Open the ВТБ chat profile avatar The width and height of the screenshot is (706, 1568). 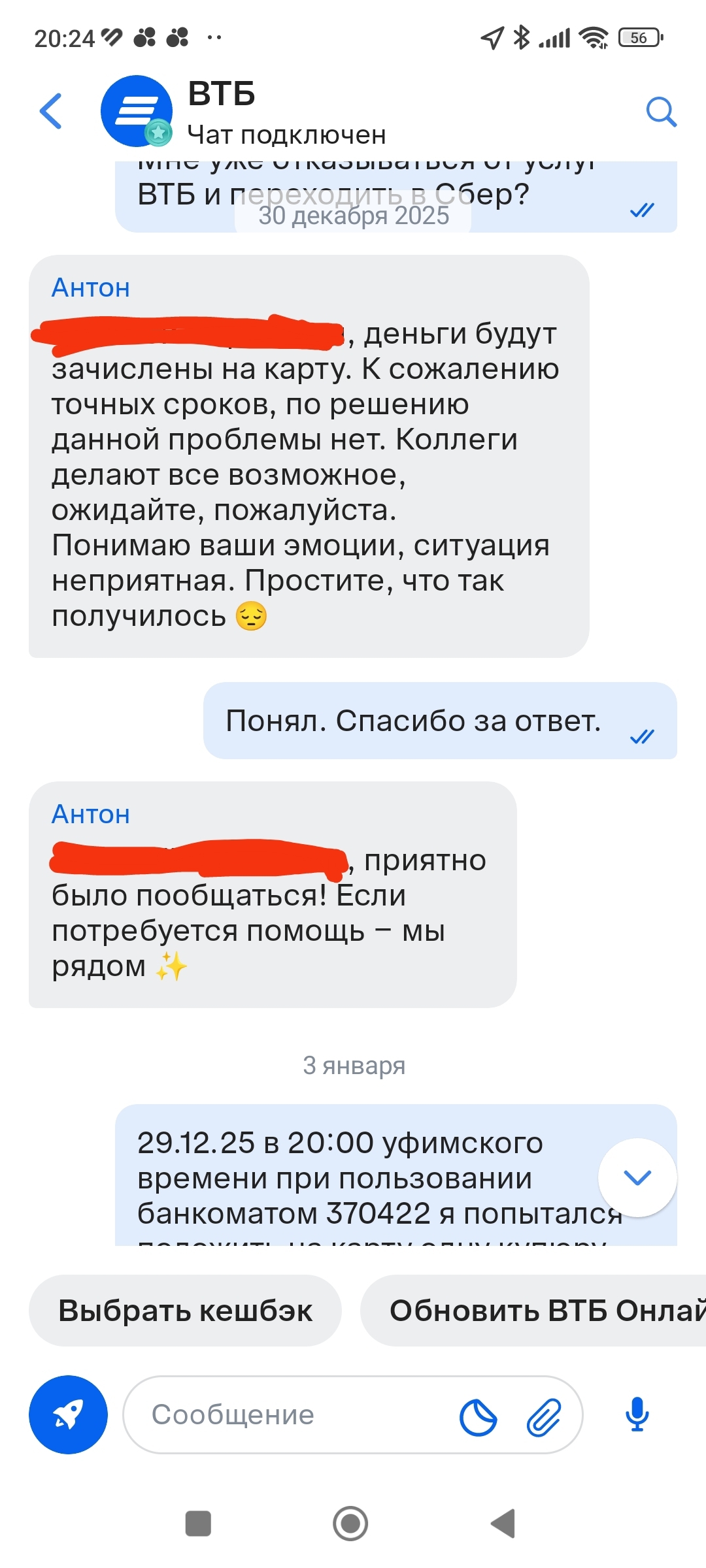point(136,111)
